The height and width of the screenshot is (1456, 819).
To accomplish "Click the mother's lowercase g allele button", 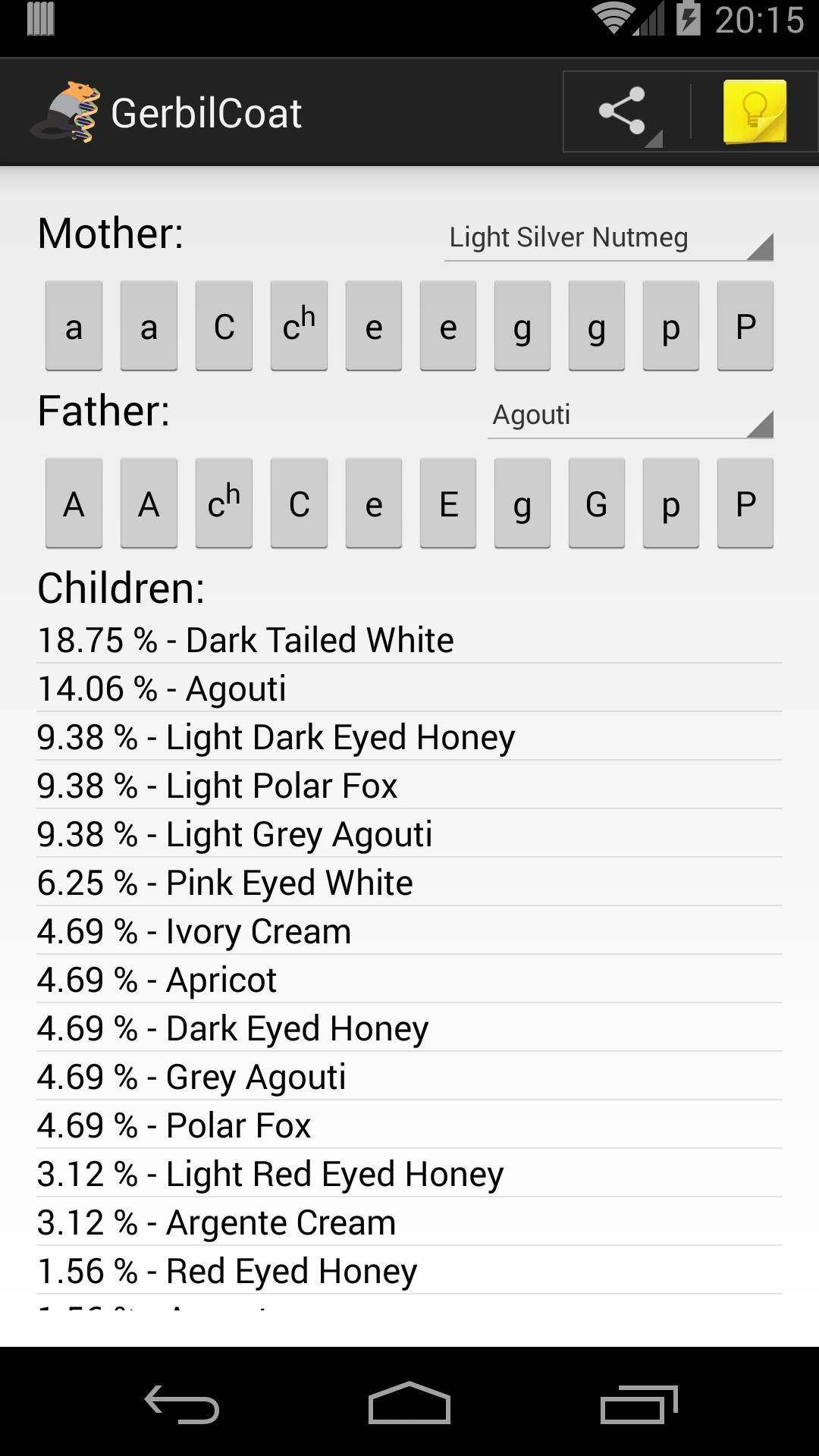I will [x=521, y=326].
